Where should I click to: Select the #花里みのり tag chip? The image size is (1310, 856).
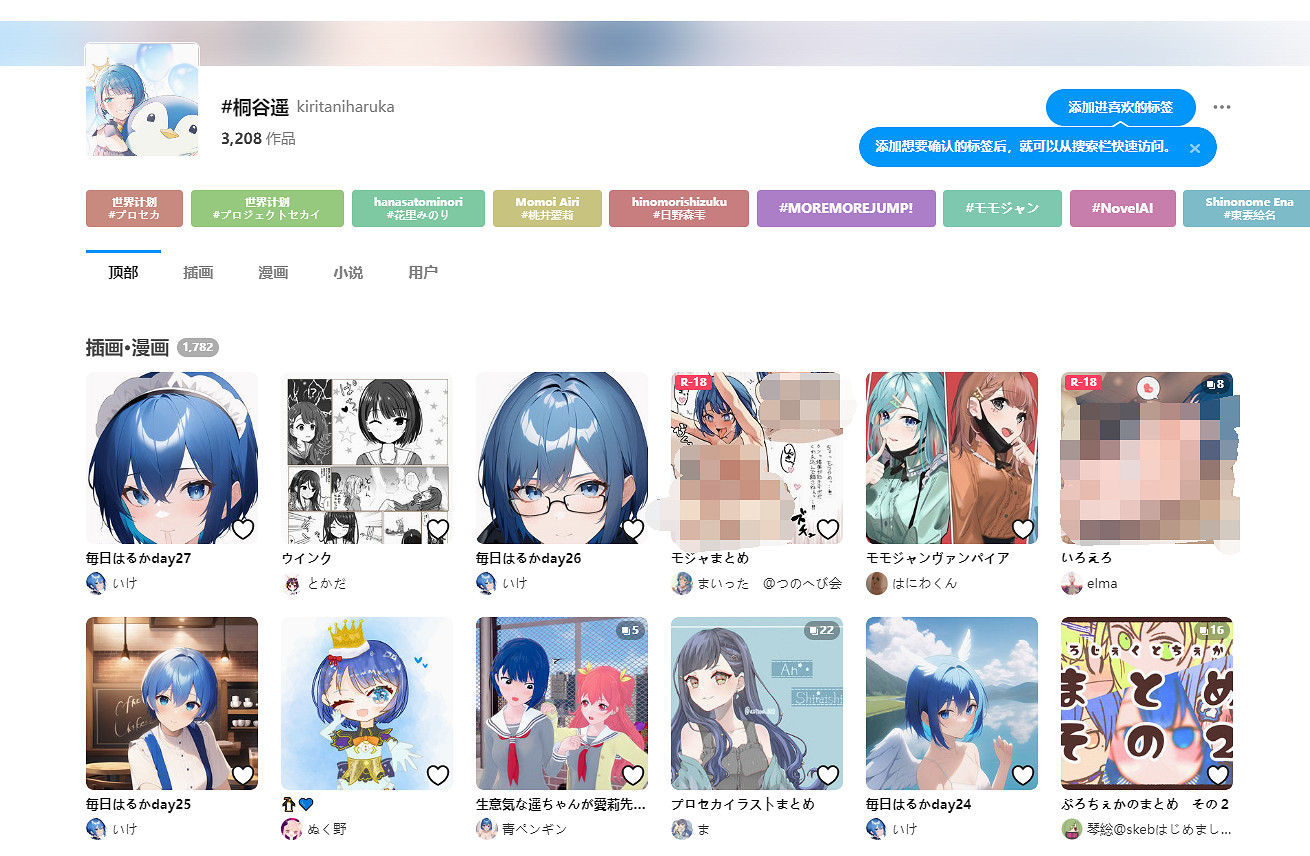(x=418, y=208)
